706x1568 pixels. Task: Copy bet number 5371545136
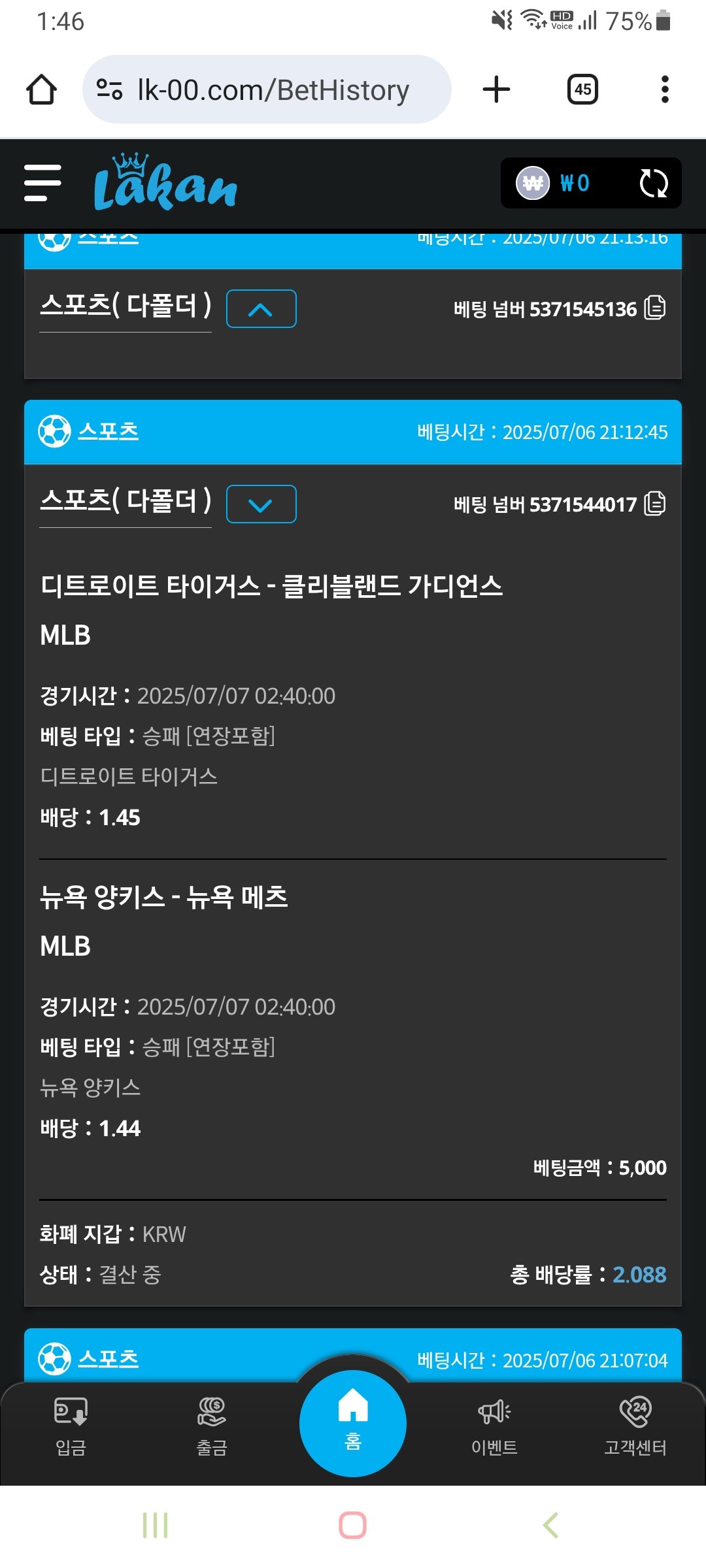point(654,308)
